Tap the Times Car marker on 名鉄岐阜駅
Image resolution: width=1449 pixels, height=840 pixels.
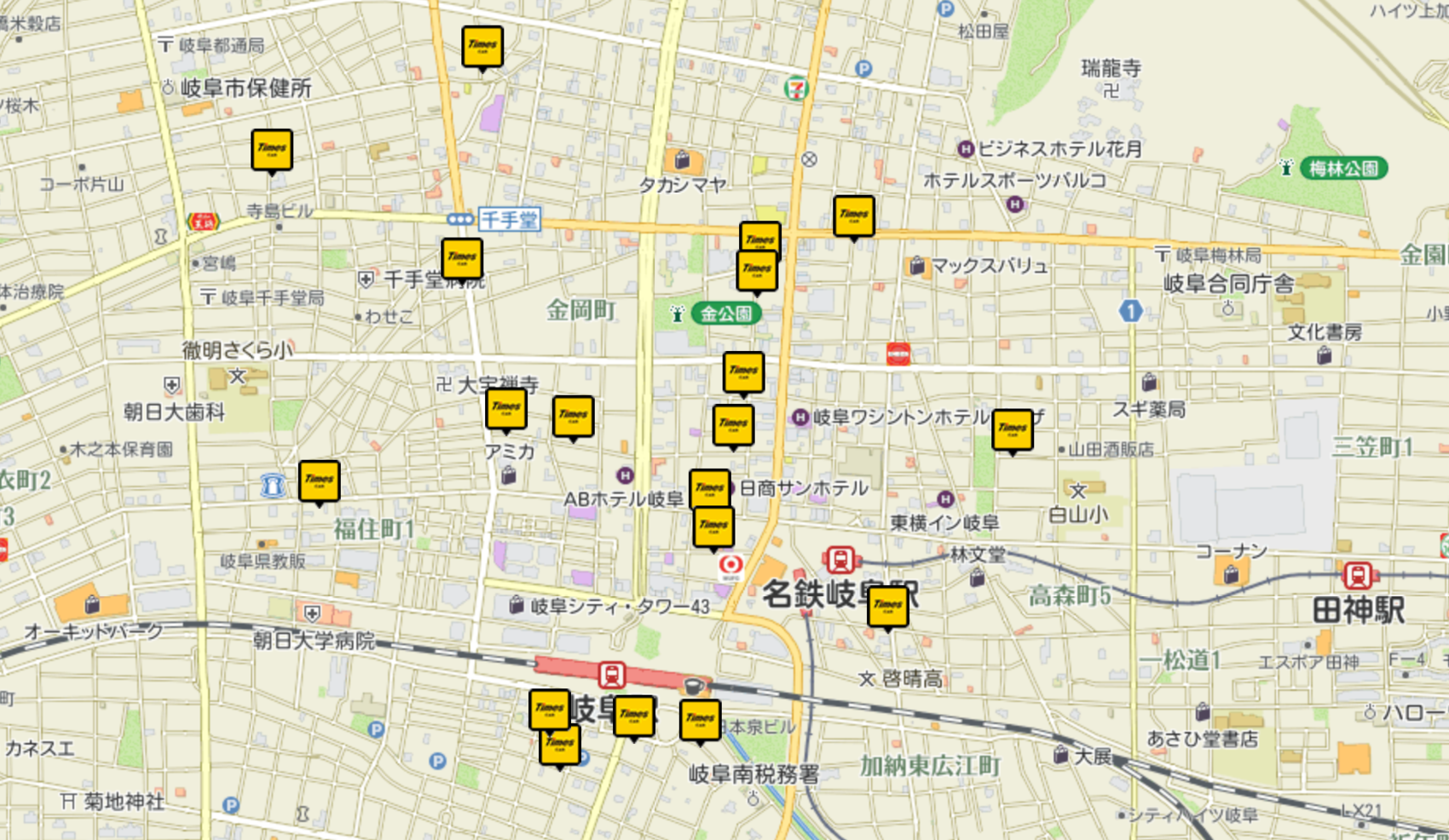pyautogui.click(x=887, y=606)
